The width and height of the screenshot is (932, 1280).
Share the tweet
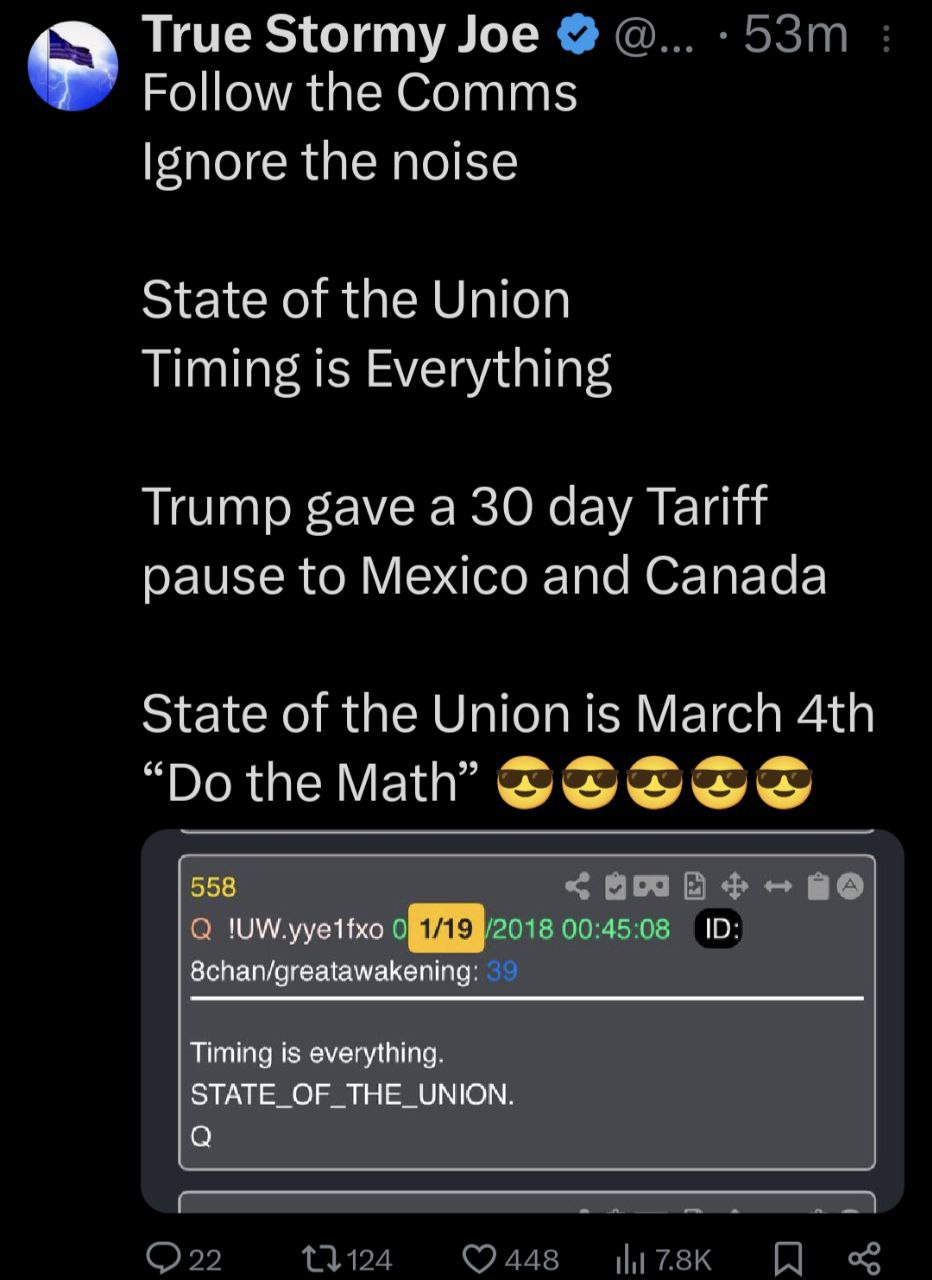pos(863,1258)
